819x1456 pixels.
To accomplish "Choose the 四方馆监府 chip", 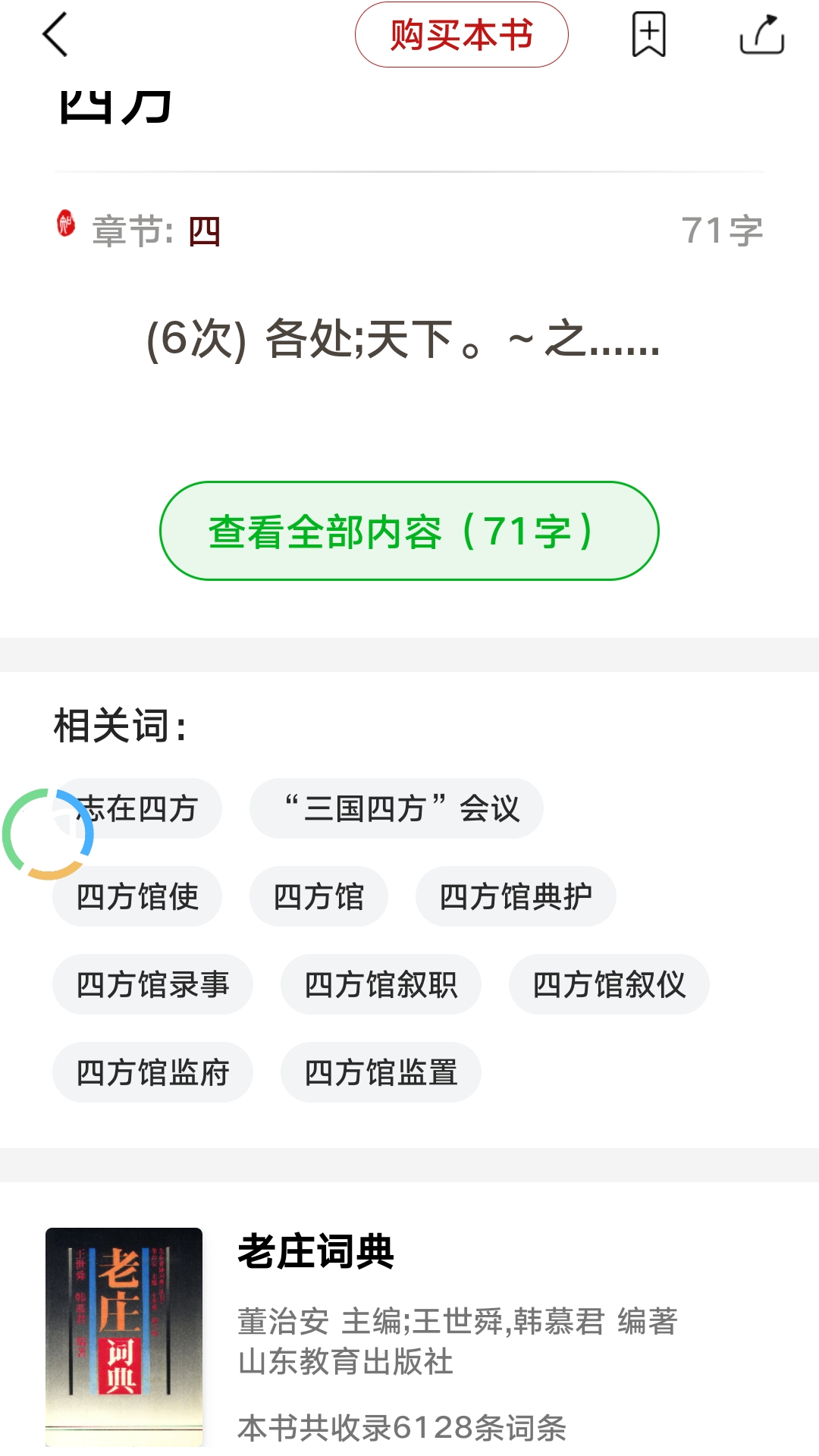I will 152,1072.
